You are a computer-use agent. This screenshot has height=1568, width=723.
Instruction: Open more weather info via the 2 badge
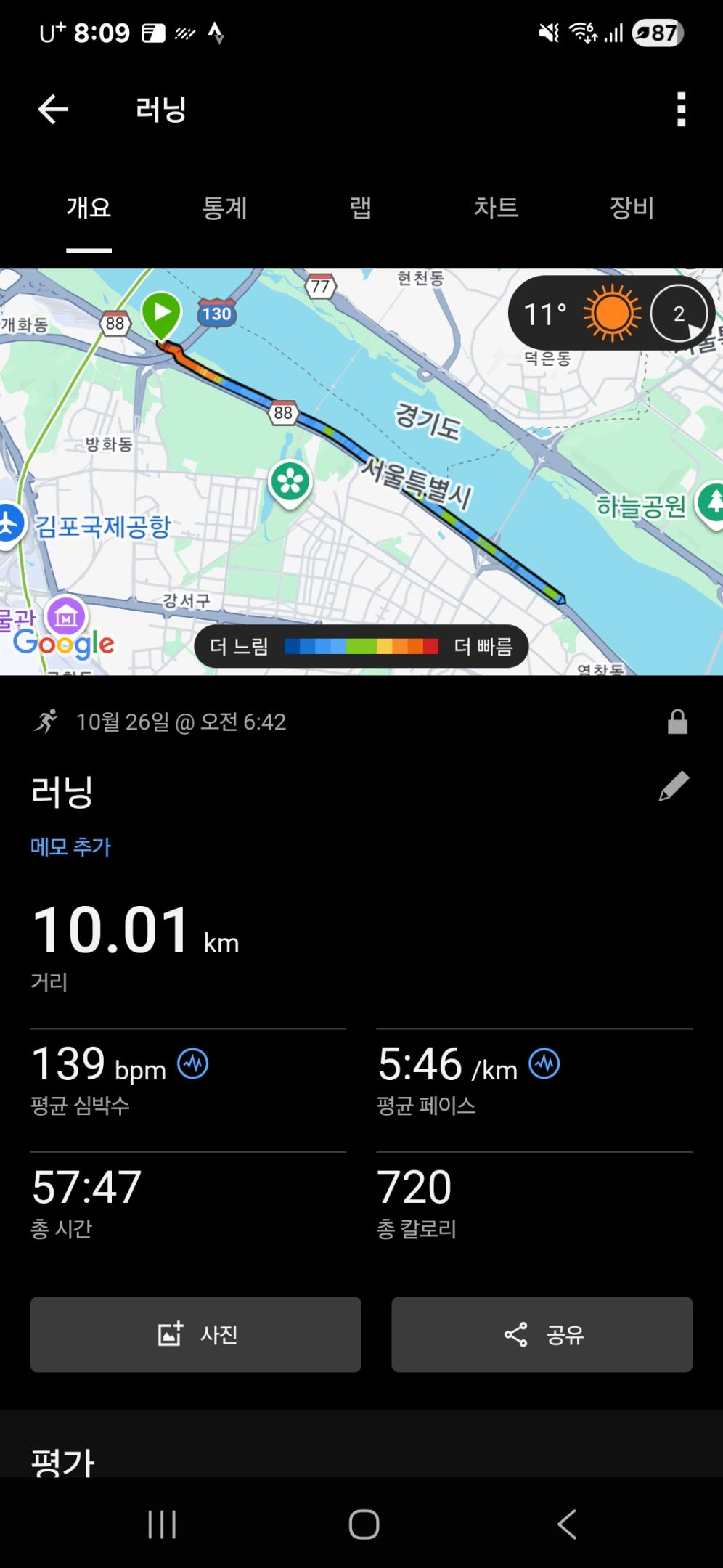coord(679,313)
